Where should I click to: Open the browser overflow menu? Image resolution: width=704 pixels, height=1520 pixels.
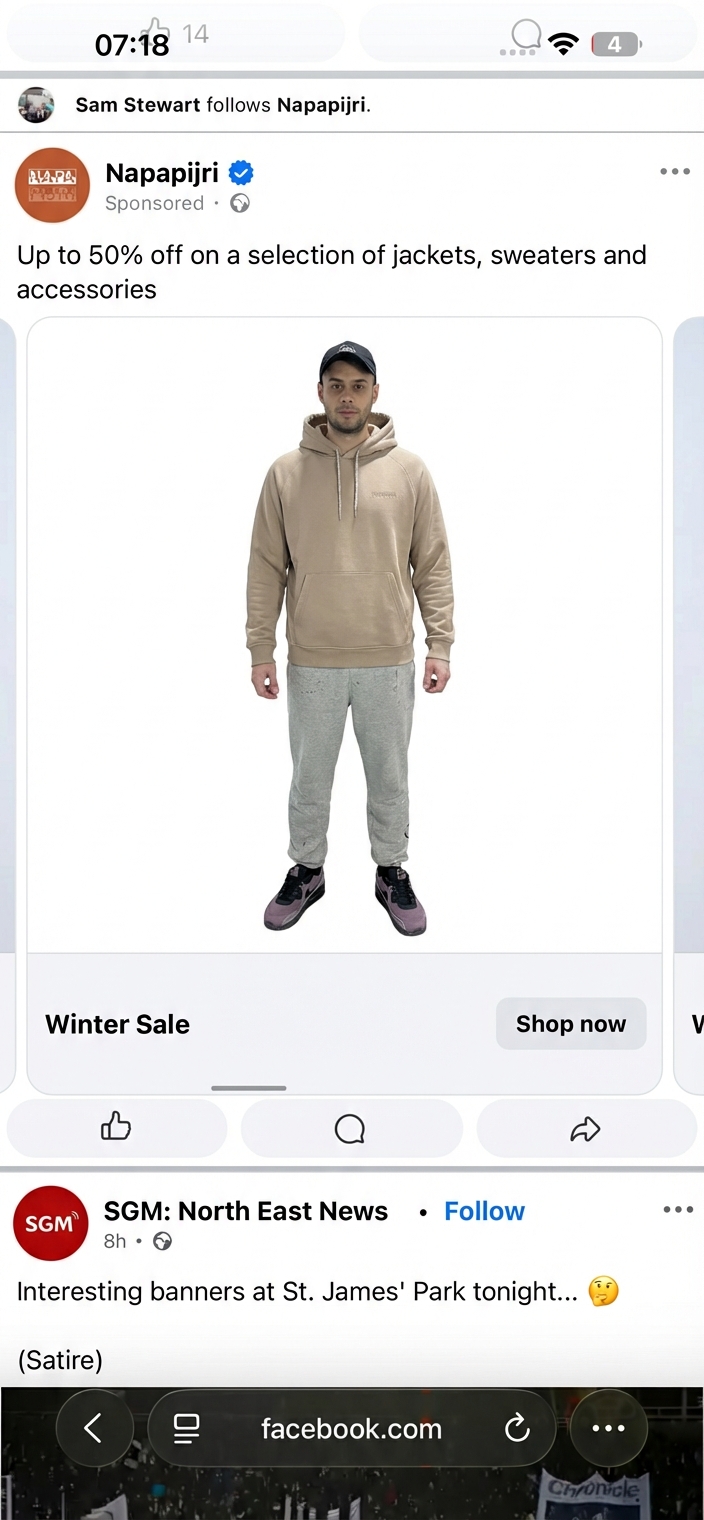point(608,1429)
